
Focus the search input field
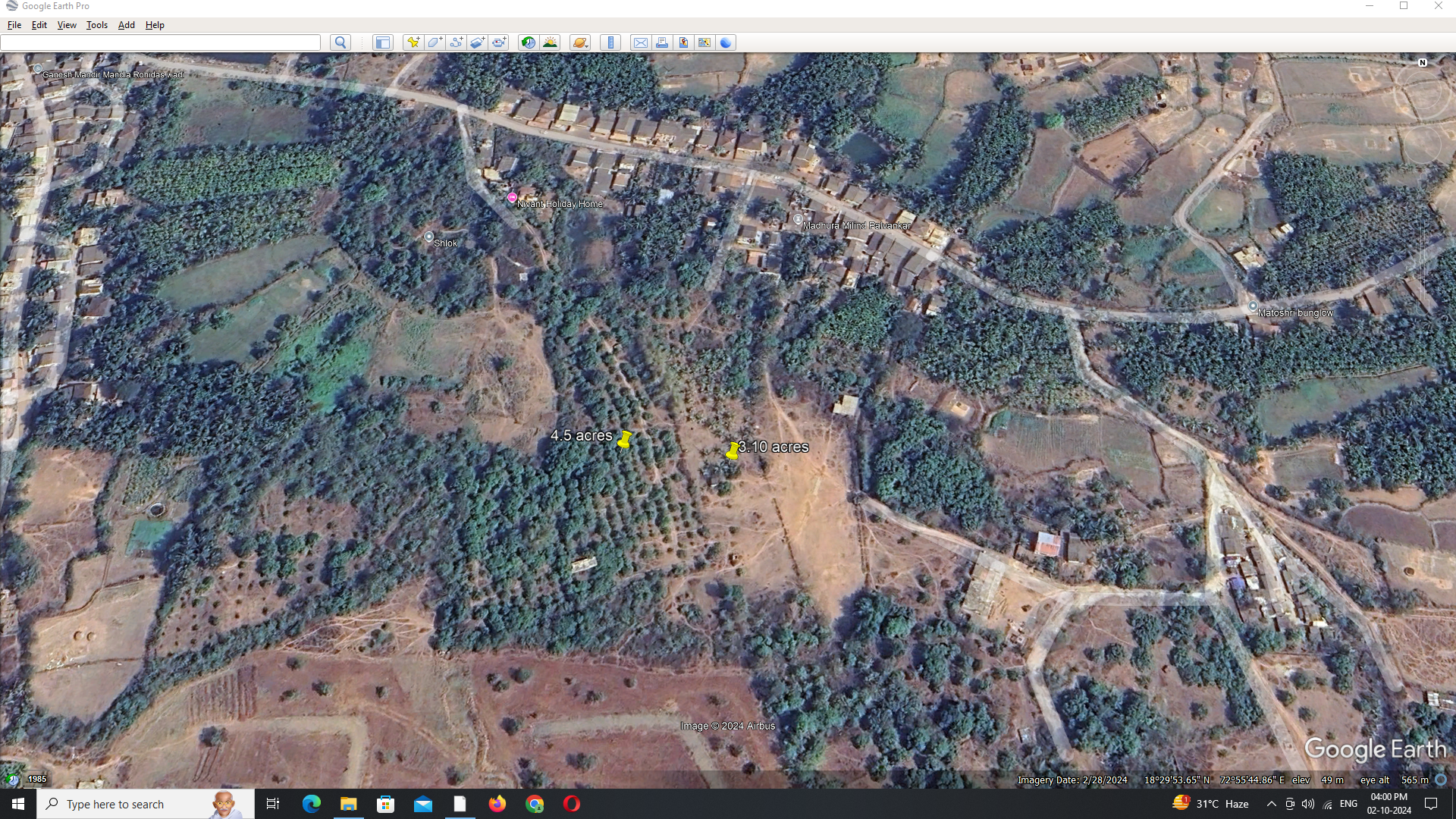point(161,42)
